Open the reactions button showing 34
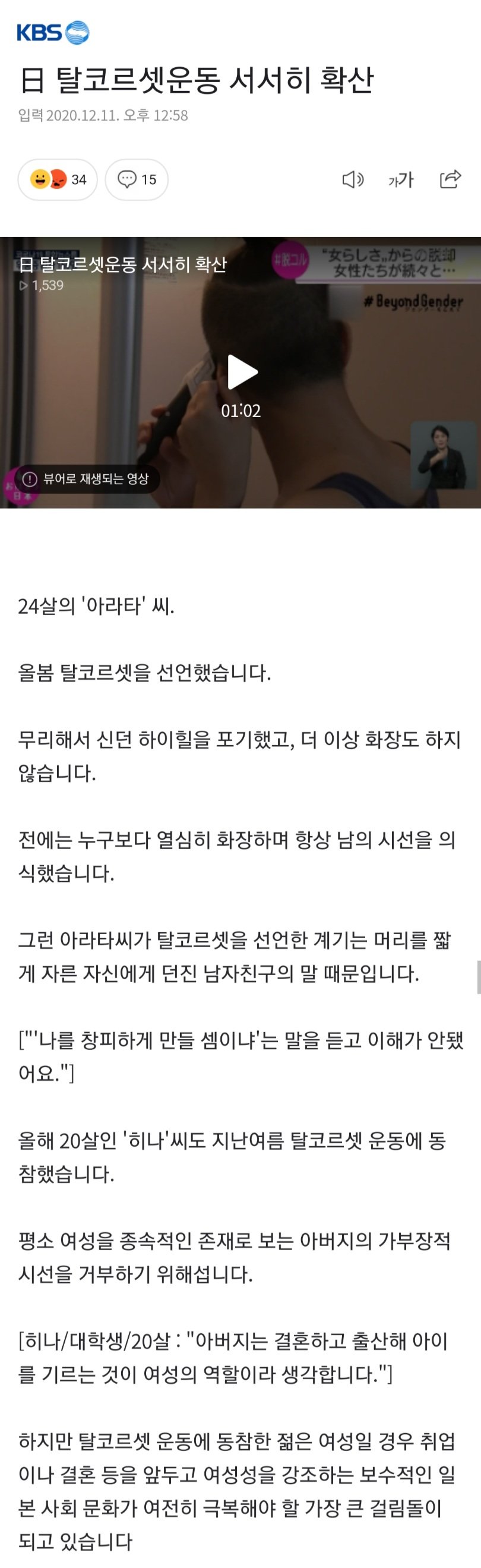The image size is (481, 1568). coord(58,179)
